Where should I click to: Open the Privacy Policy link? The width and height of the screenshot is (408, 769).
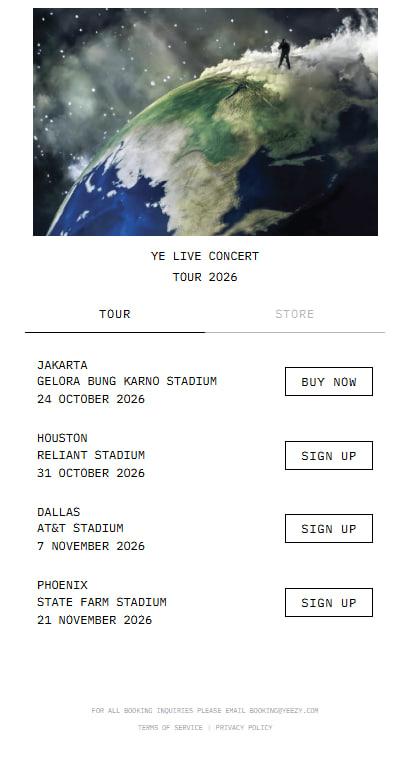(244, 728)
